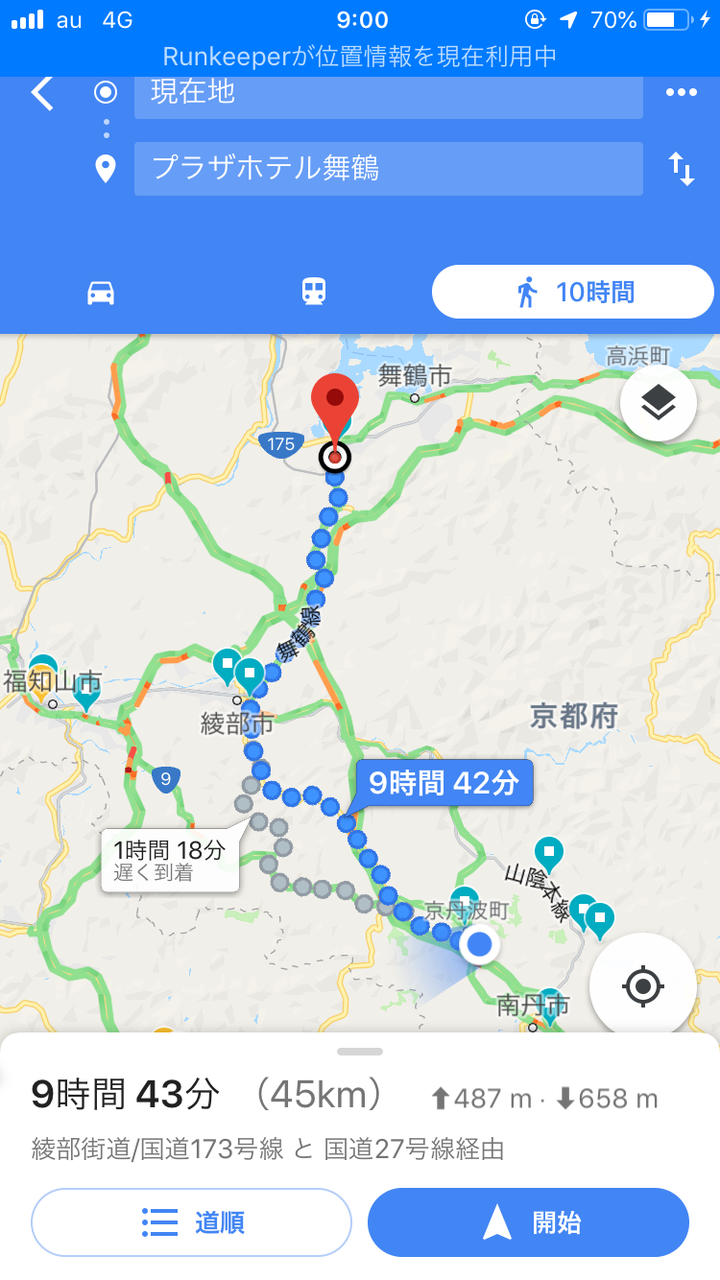Screen dimensions: 720x1280
Task: Expand the route details sheet handle
Action: (x=360, y=1051)
